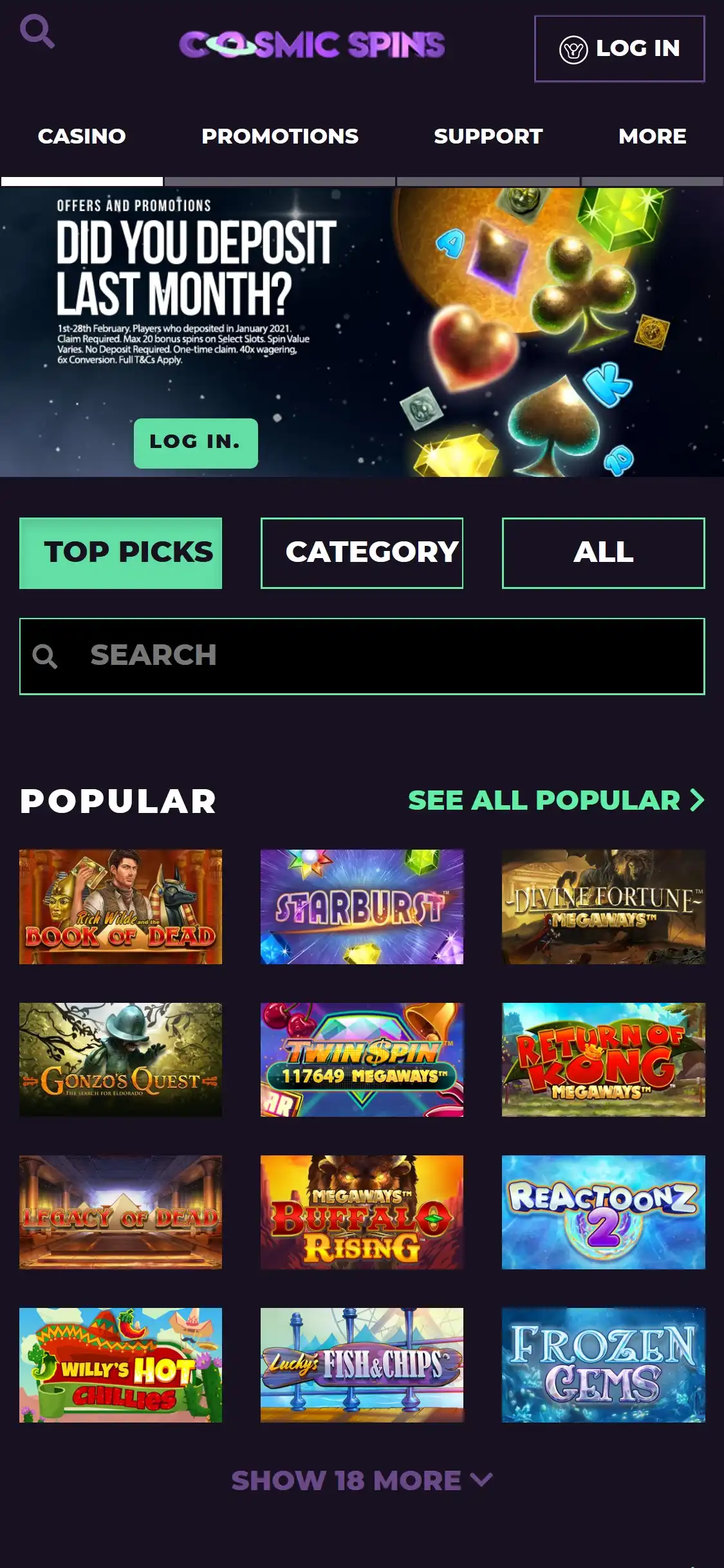Open Frozen Gems slot

point(603,1365)
